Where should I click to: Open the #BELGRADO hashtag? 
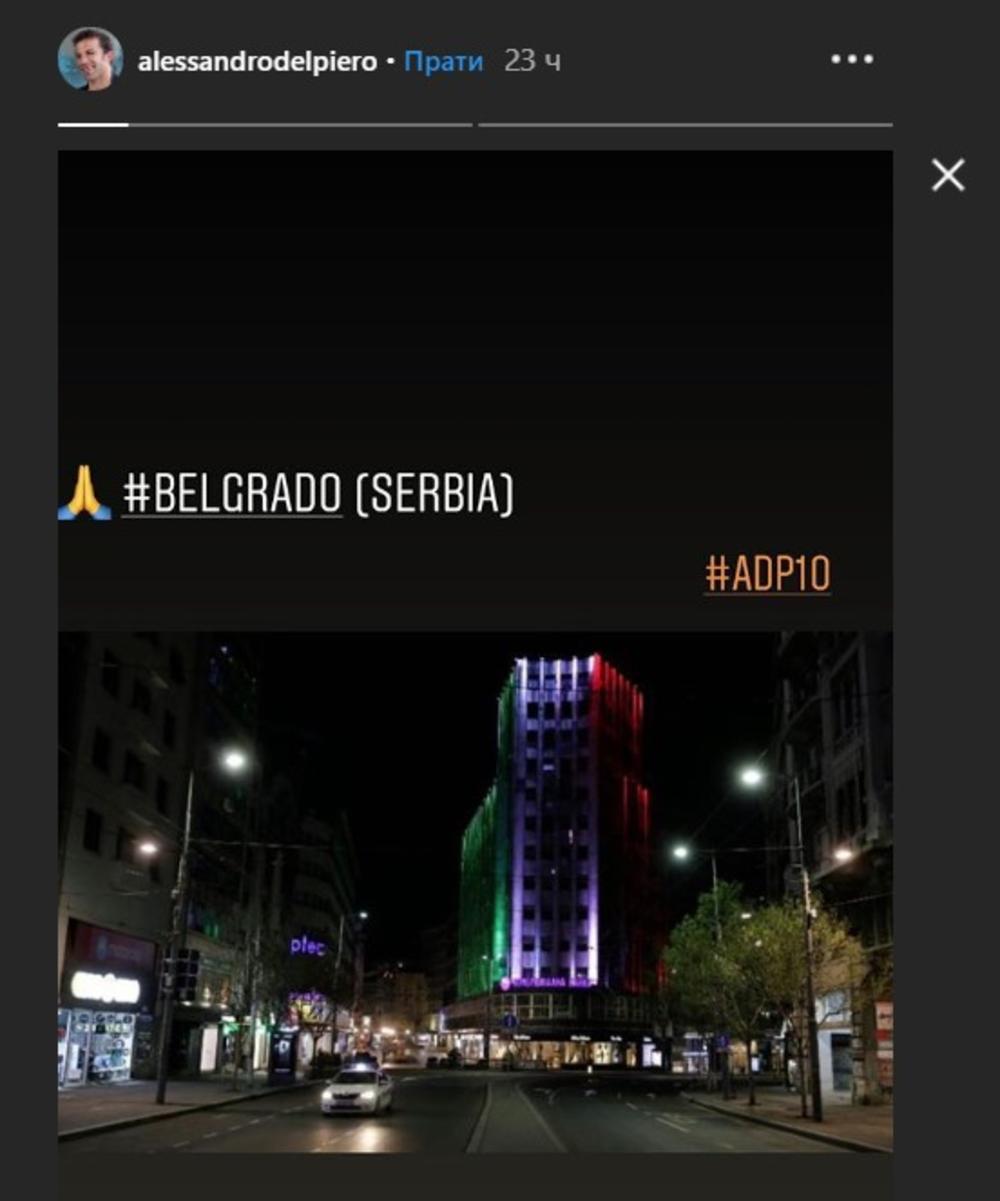[232, 495]
